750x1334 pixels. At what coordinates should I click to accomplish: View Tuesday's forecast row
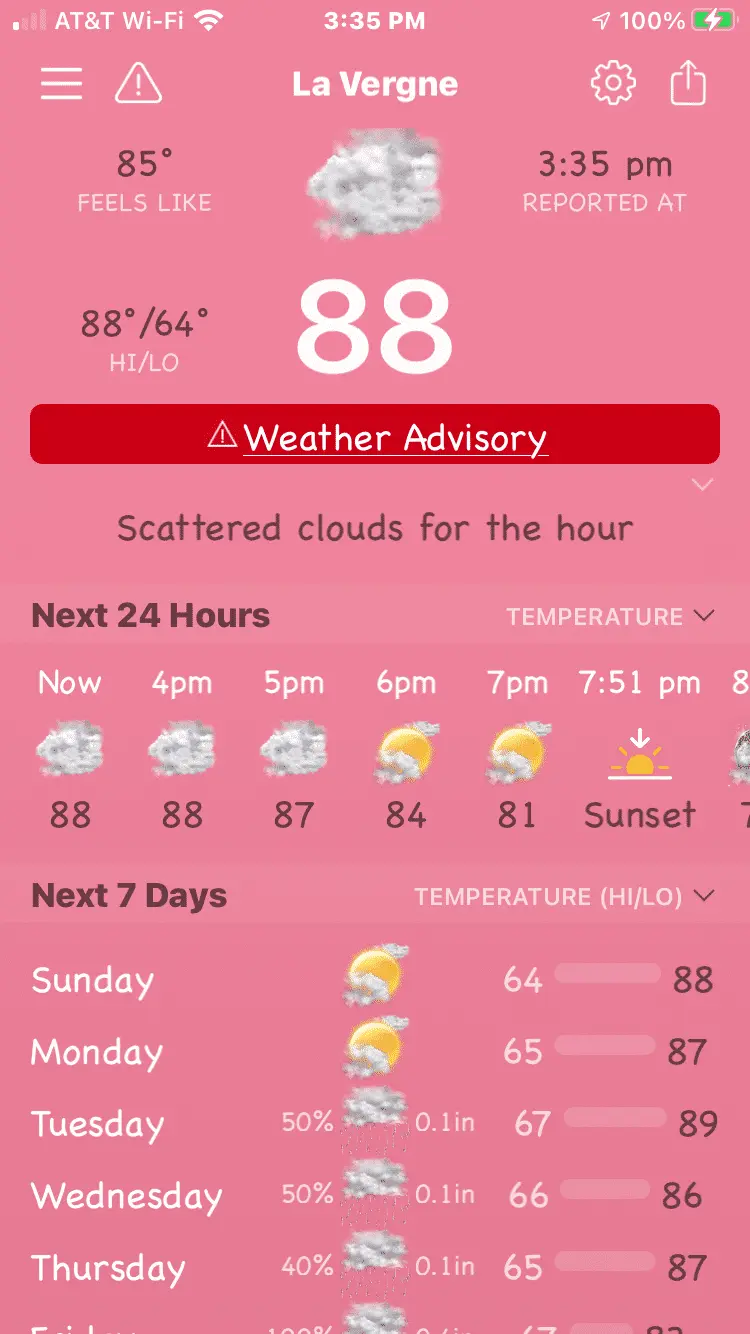pyautogui.click(x=375, y=1123)
